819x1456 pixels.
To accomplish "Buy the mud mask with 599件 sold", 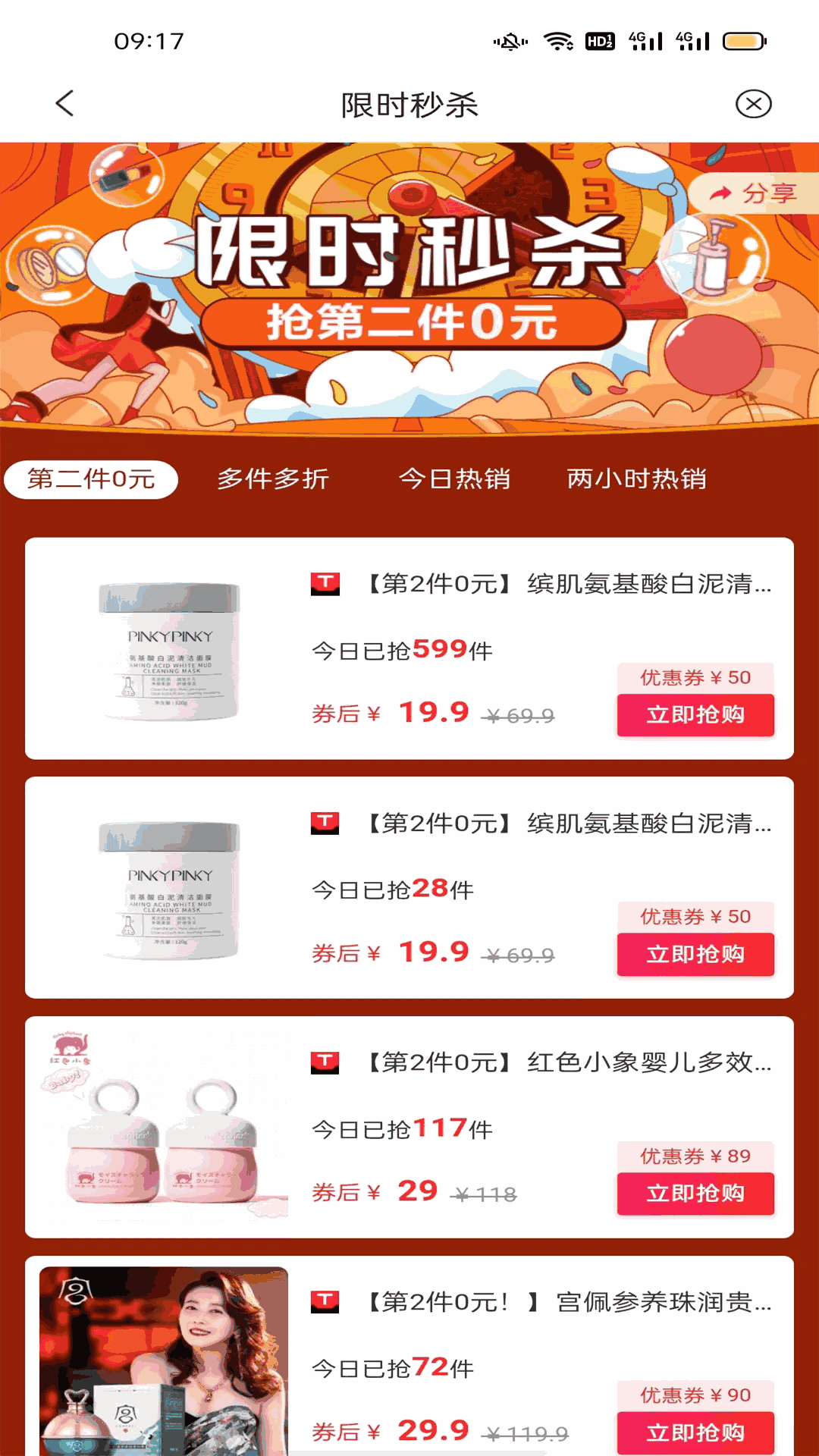I will pyautogui.click(x=695, y=715).
